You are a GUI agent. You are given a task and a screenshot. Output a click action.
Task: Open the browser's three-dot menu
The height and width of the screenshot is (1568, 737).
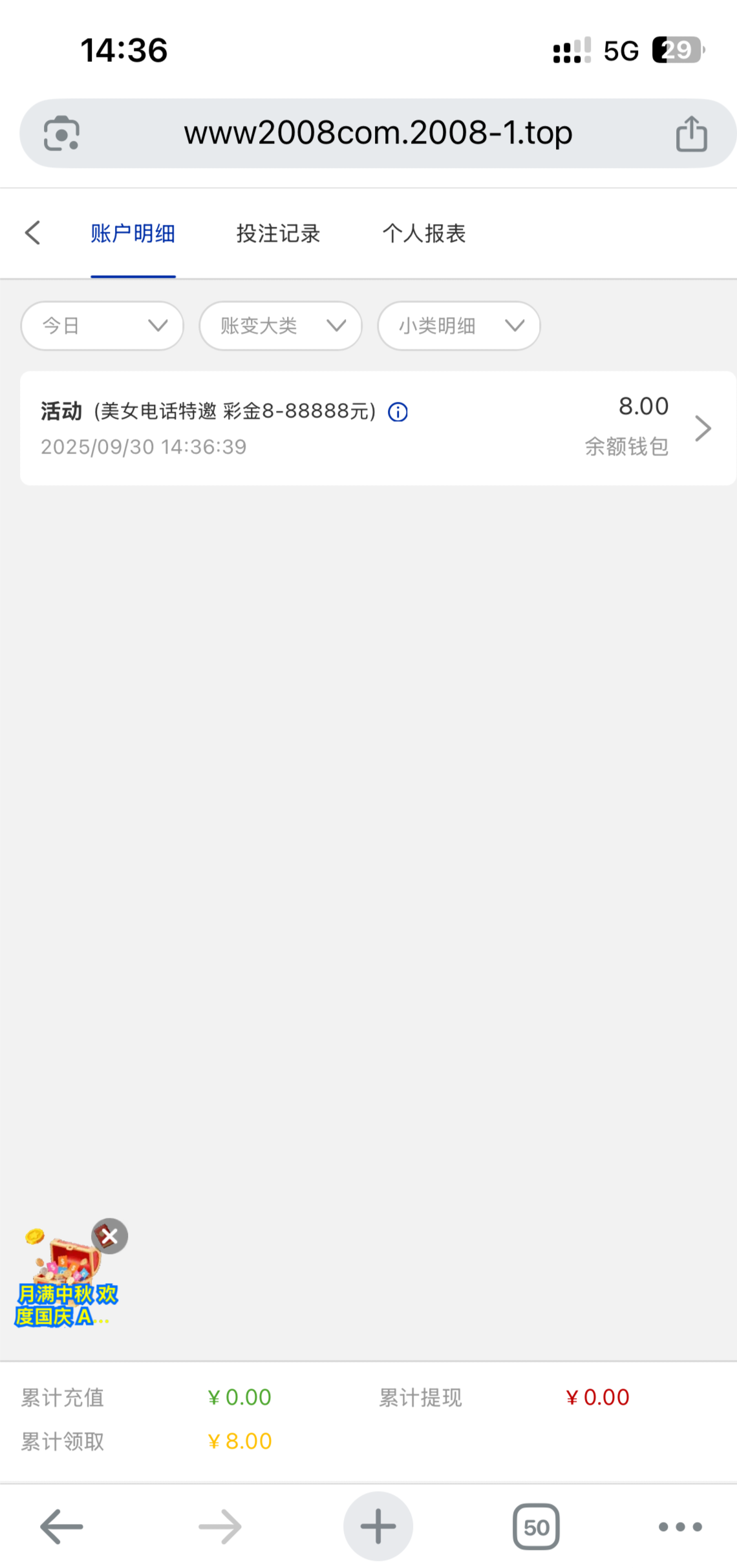point(680,1527)
